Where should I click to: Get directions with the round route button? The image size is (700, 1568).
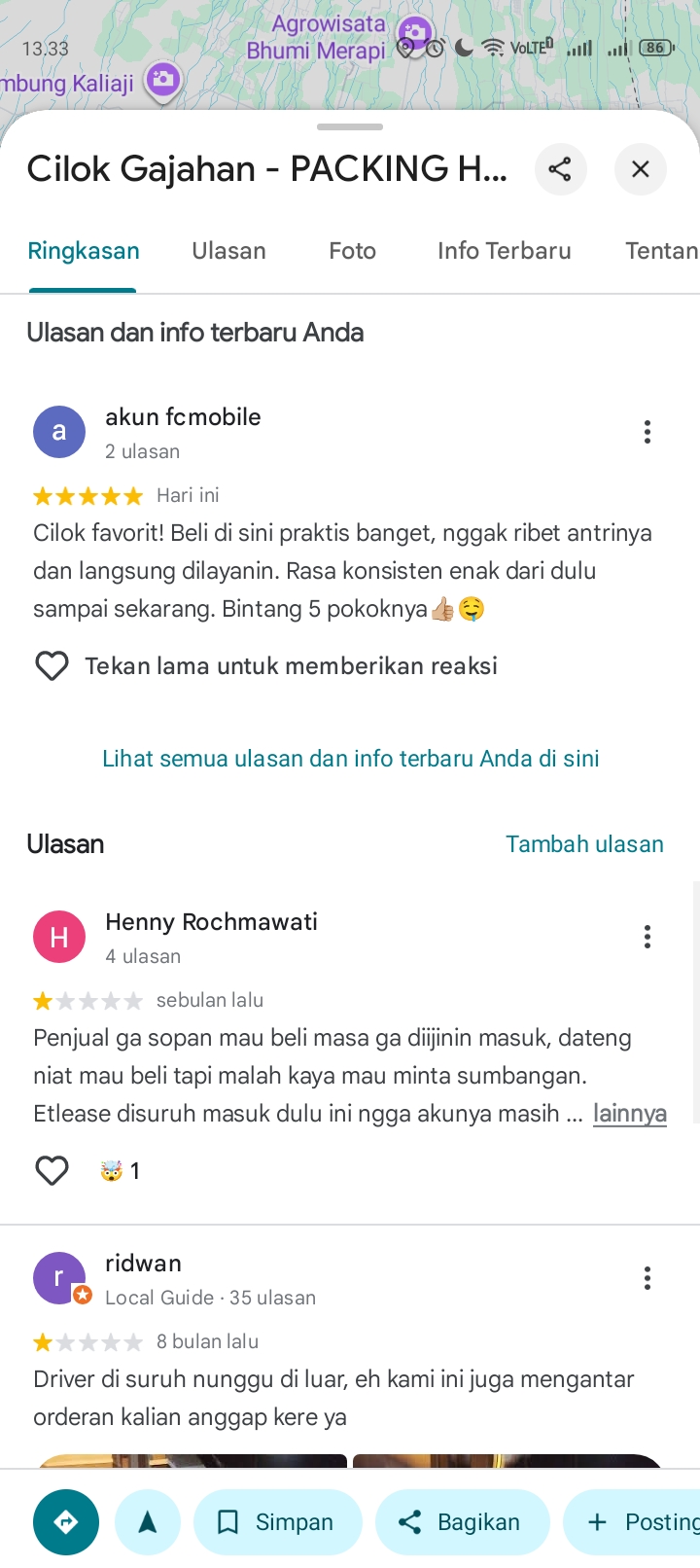pyautogui.click(x=66, y=1522)
